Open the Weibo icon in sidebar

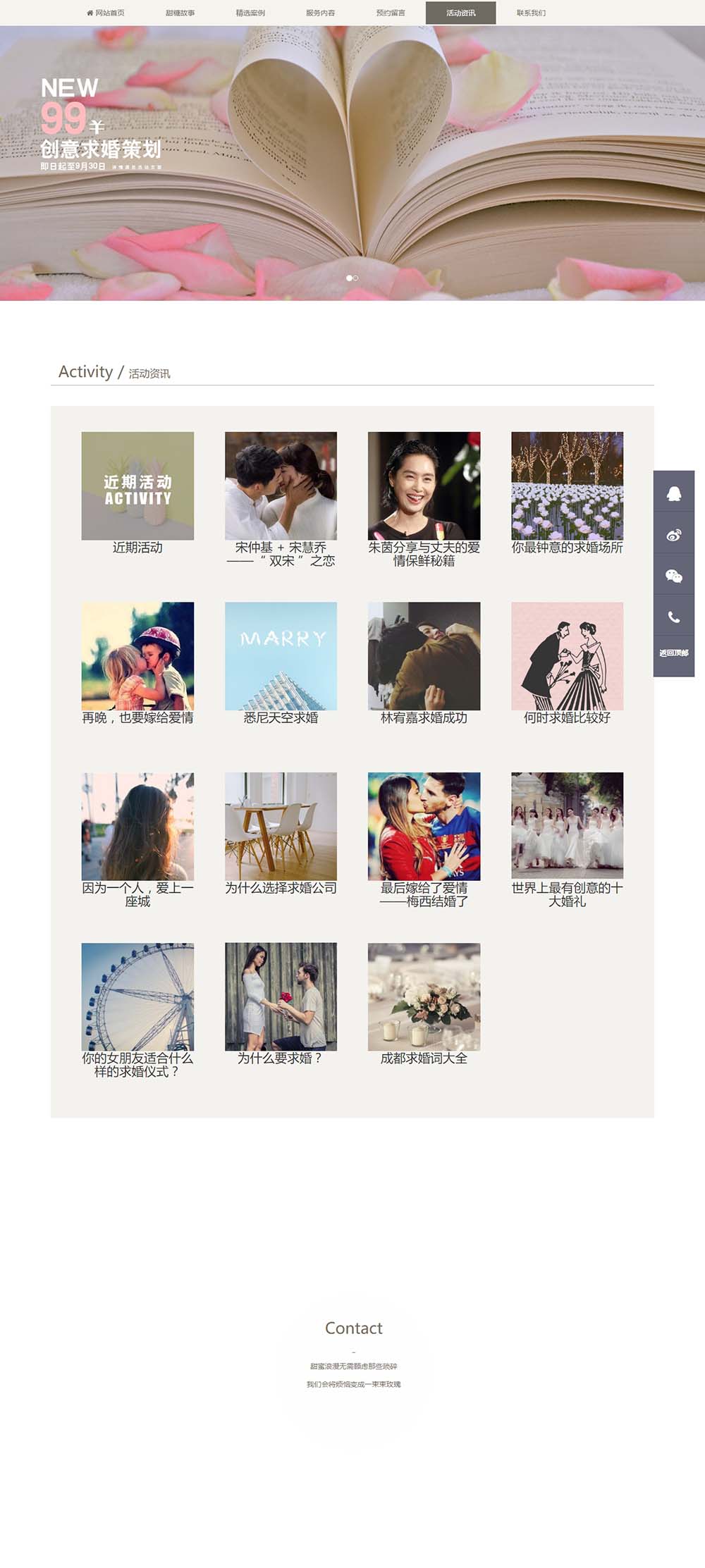(674, 534)
